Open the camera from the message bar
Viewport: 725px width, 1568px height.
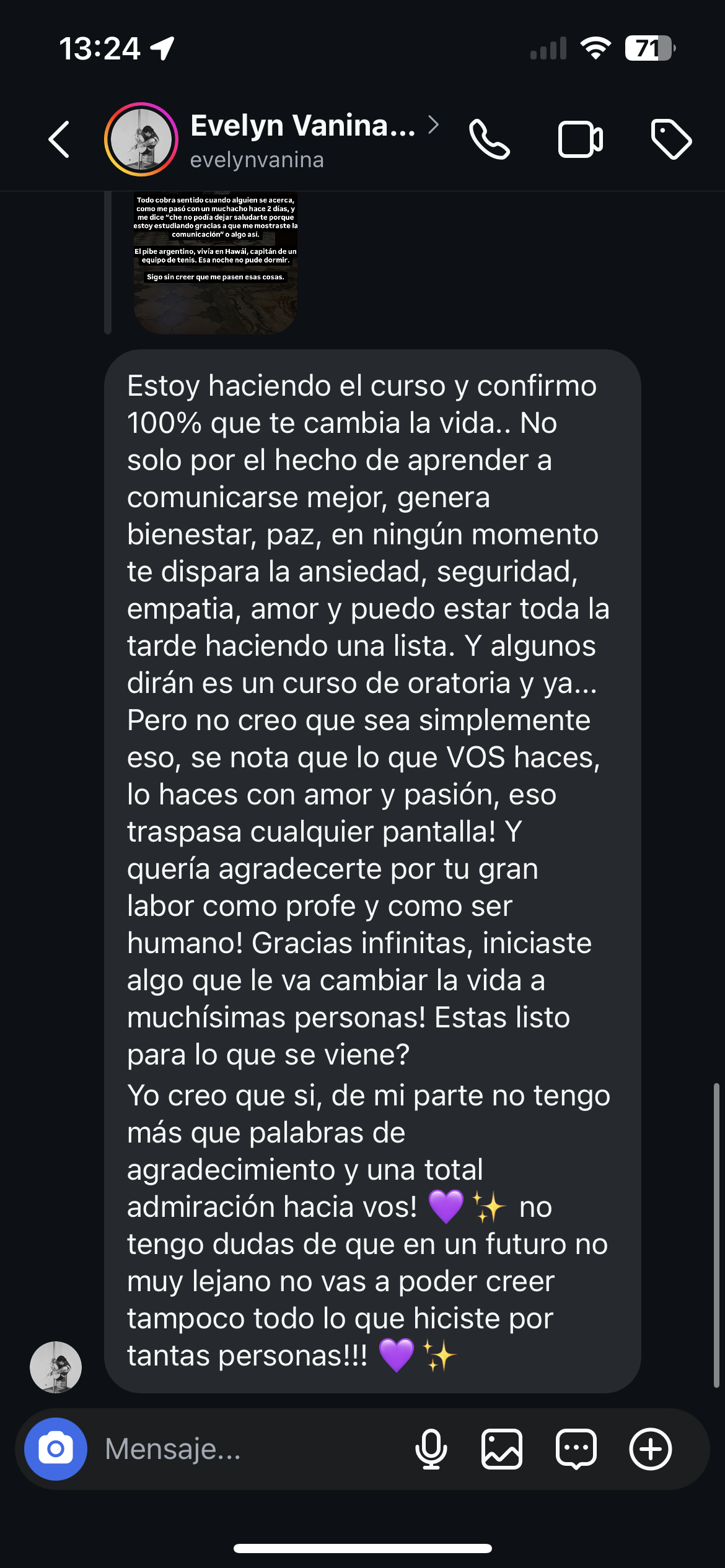[x=56, y=1449]
